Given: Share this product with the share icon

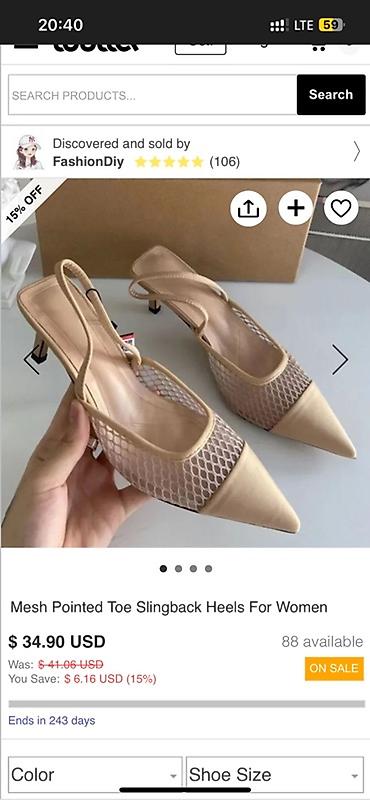Looking at the screenshot, I should click(x=248, y=208).
